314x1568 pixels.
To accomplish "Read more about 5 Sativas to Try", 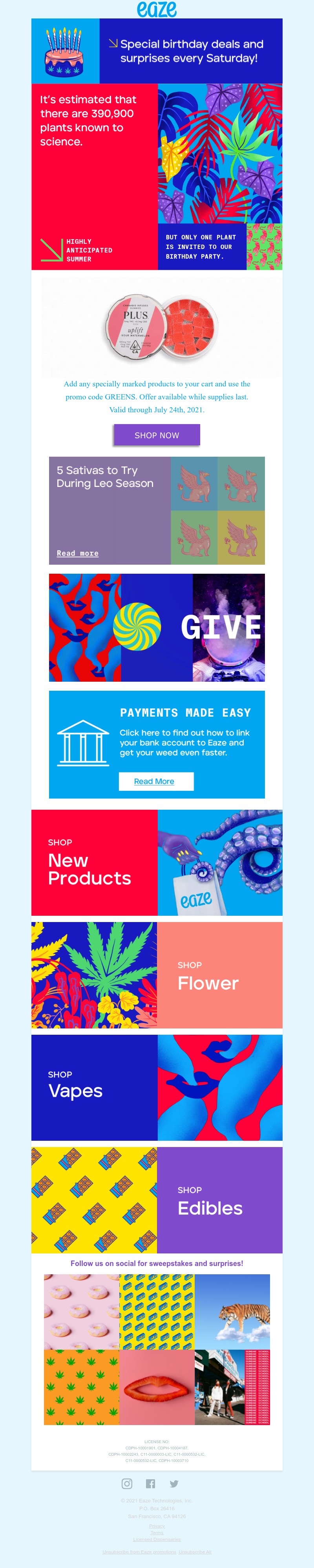I will click(x=77, y=553).
